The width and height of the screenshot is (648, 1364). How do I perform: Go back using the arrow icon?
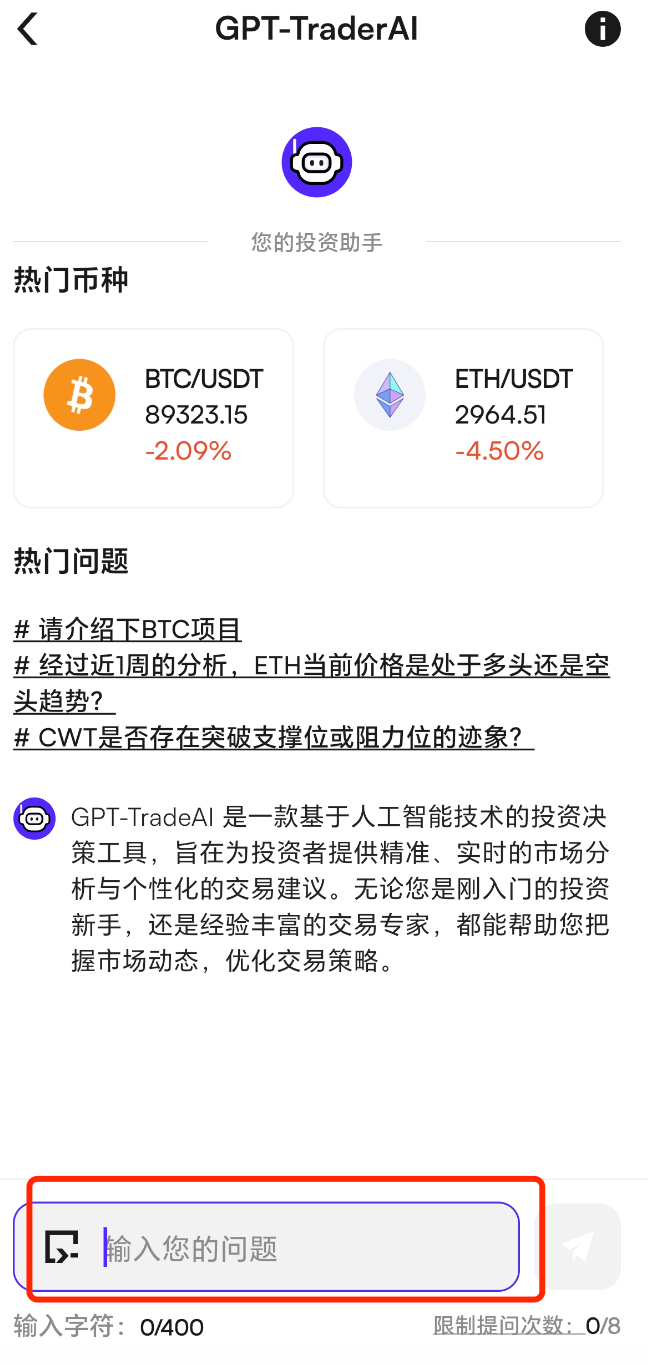click(x=28, y=29)
